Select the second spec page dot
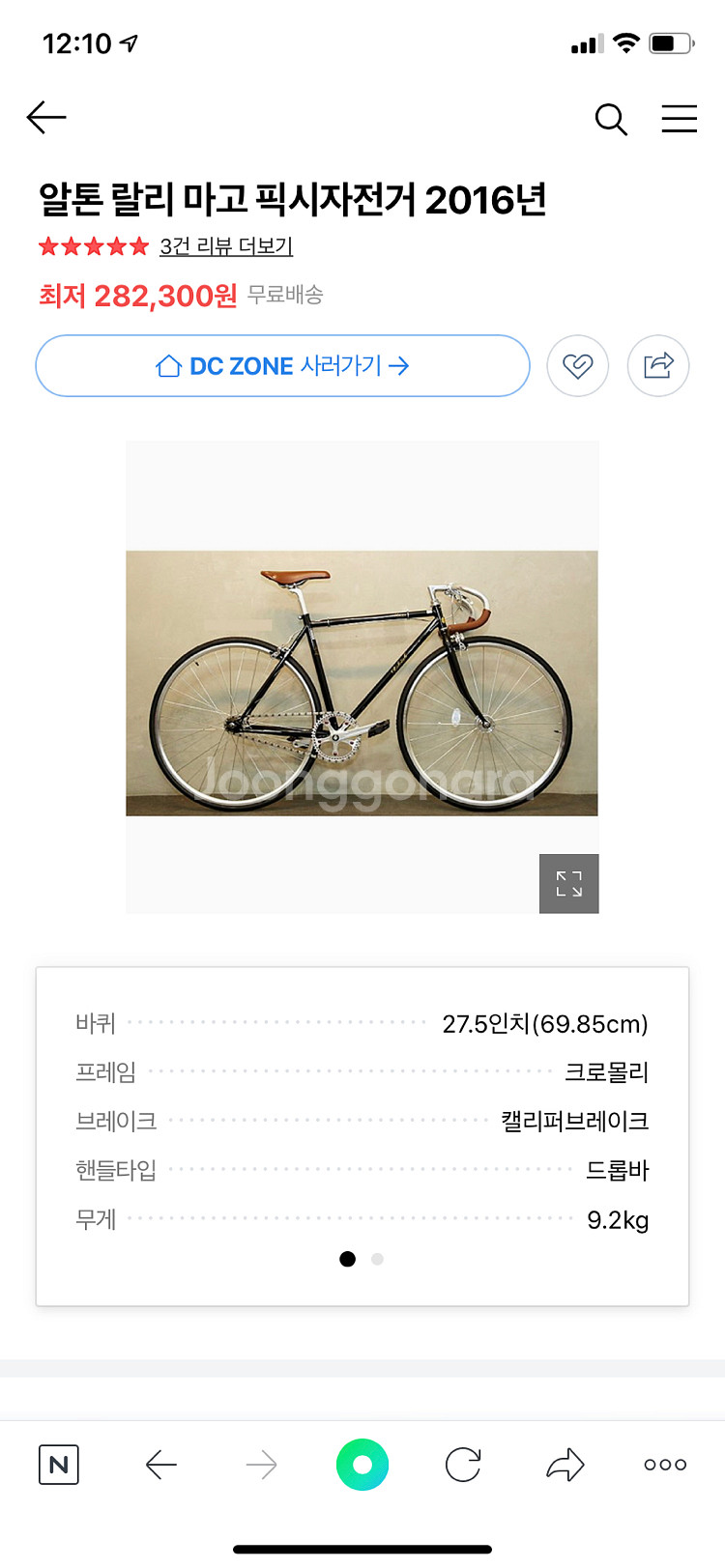Image resolution: width=725 pixels, height=1568 pixels. coord(377,1259)
